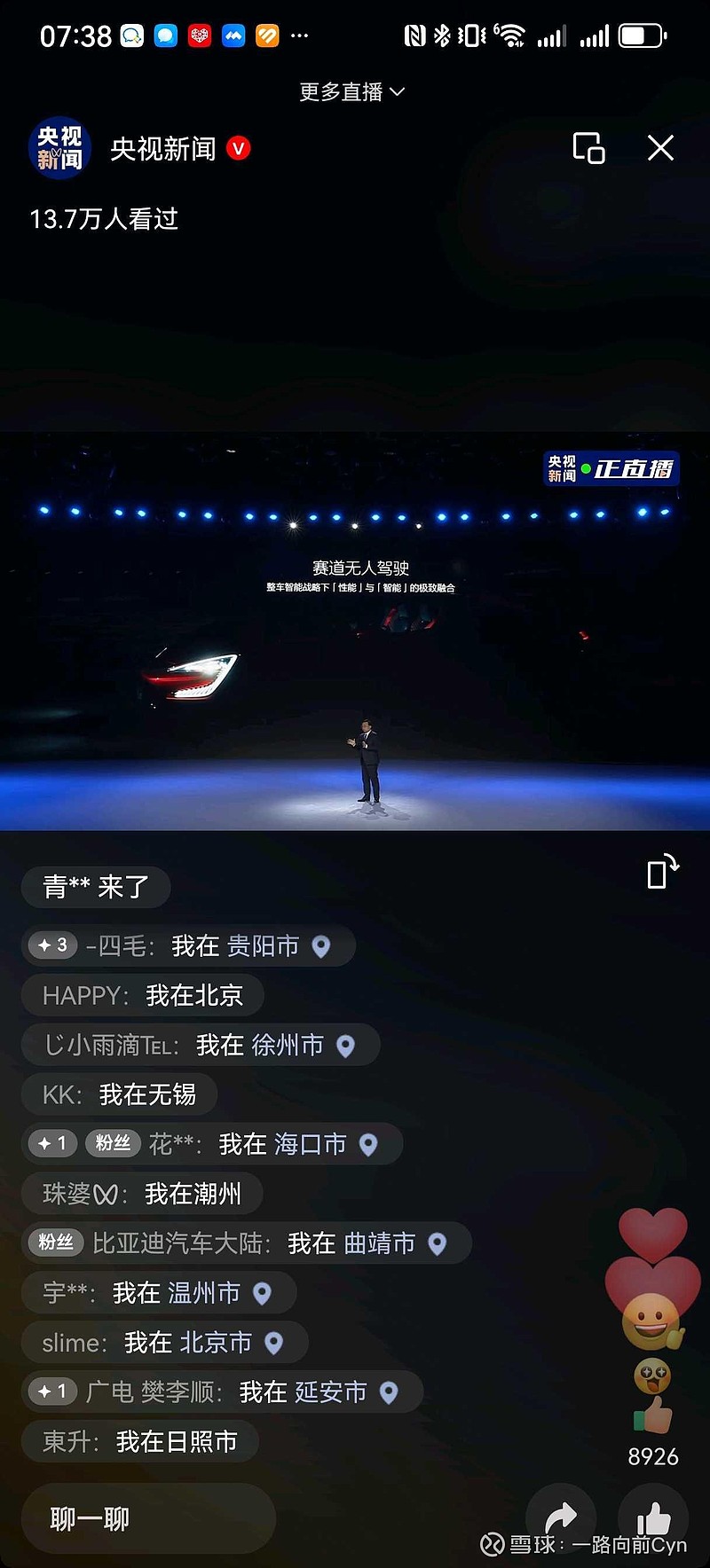Tap the comment from 广电 樊李顺

point(222,1392)
